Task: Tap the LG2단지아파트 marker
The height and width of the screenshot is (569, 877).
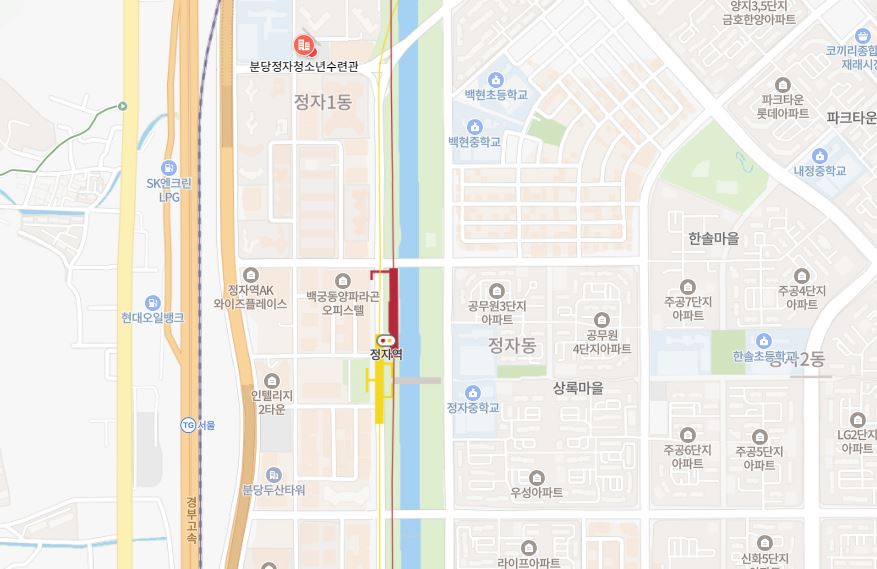Action: tap(857, 420)
